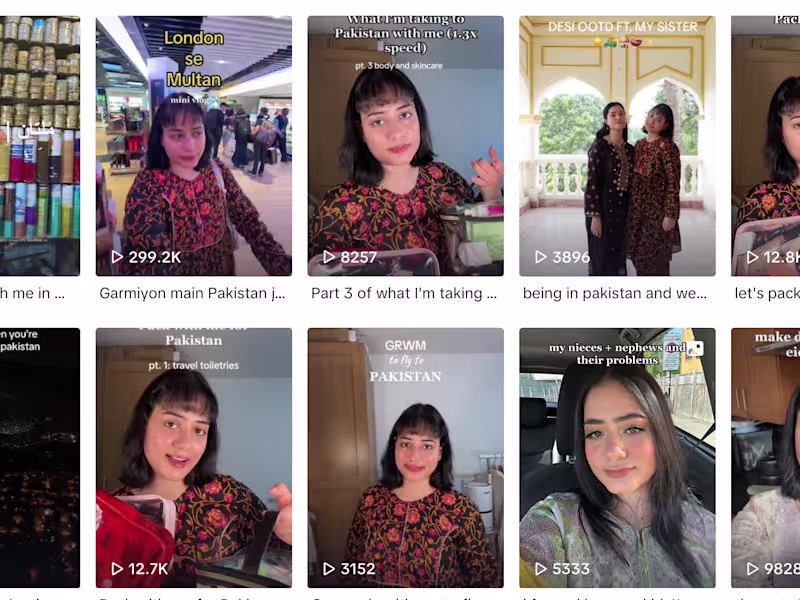Open the night city lights video
800x600 pixels.
(40, 457)
